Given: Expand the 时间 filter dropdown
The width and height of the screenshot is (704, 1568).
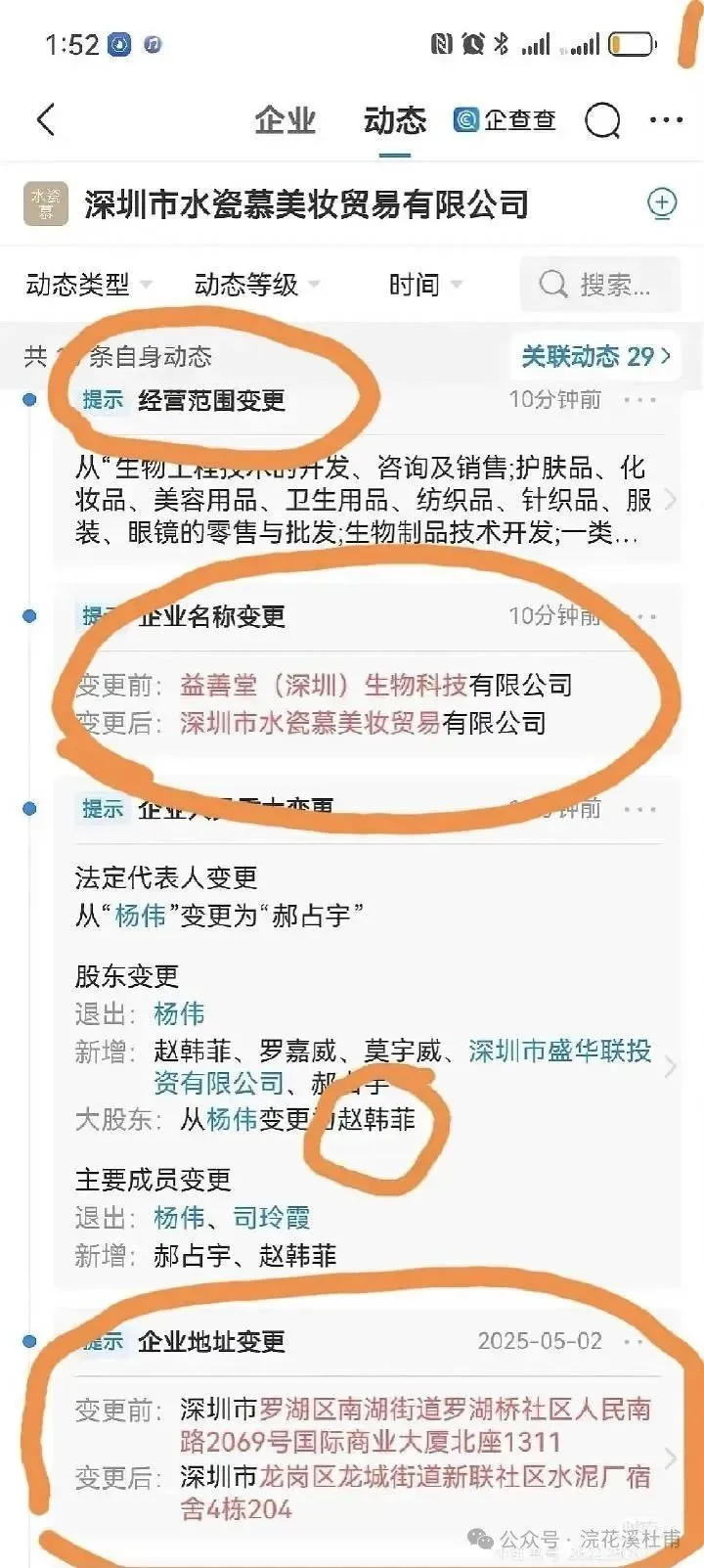Looking at the screenshot, I should (x=424, y=285).
